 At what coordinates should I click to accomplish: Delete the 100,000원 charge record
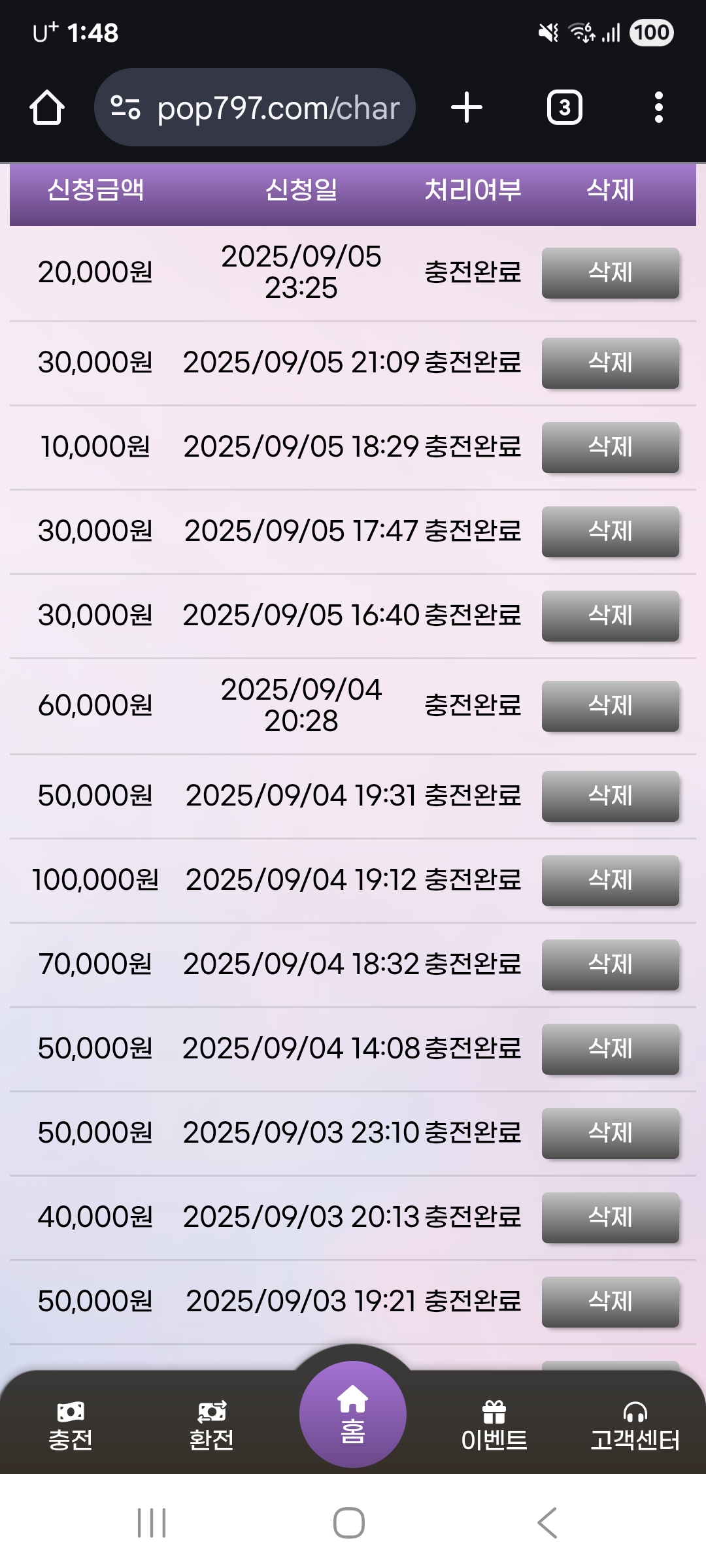[610, 880]
